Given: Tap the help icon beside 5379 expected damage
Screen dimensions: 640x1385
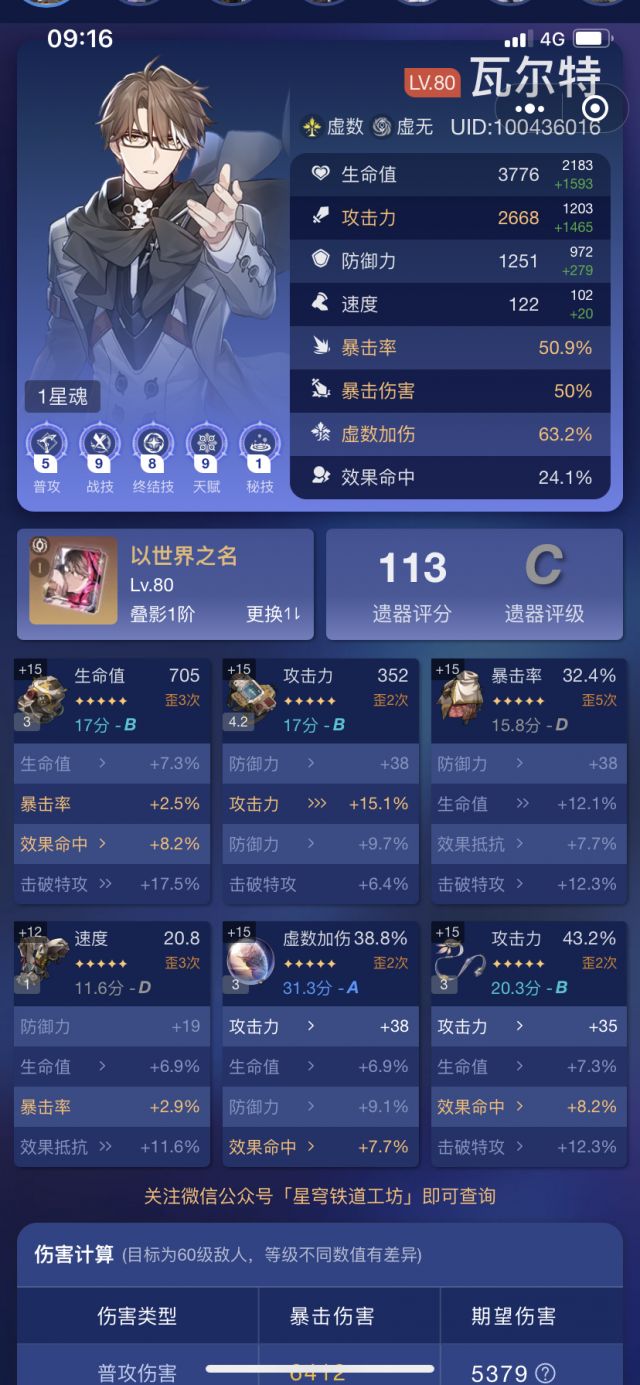Looking at the screenshot, I should tap(545, 1373).
